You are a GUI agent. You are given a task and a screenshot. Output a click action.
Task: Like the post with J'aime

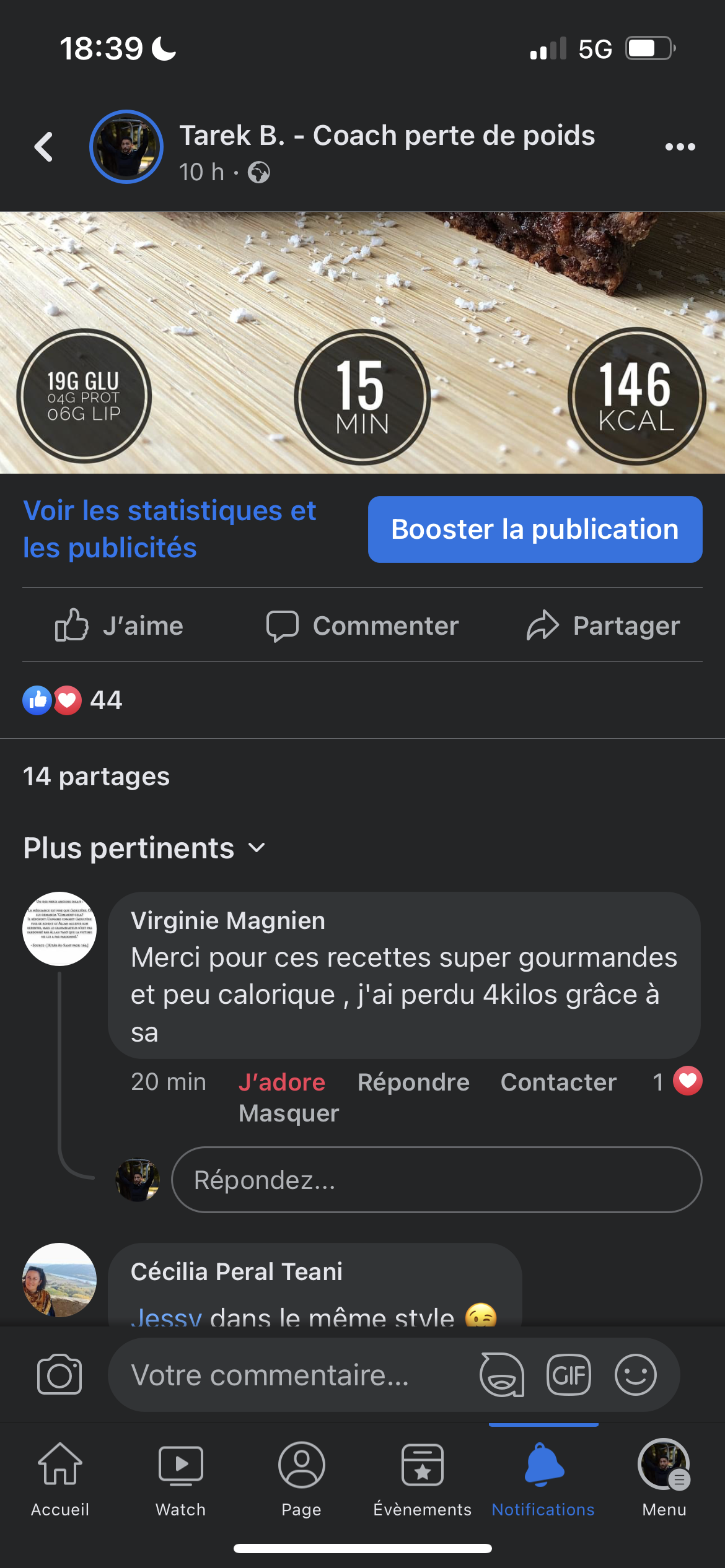click(x=120, y=625)
